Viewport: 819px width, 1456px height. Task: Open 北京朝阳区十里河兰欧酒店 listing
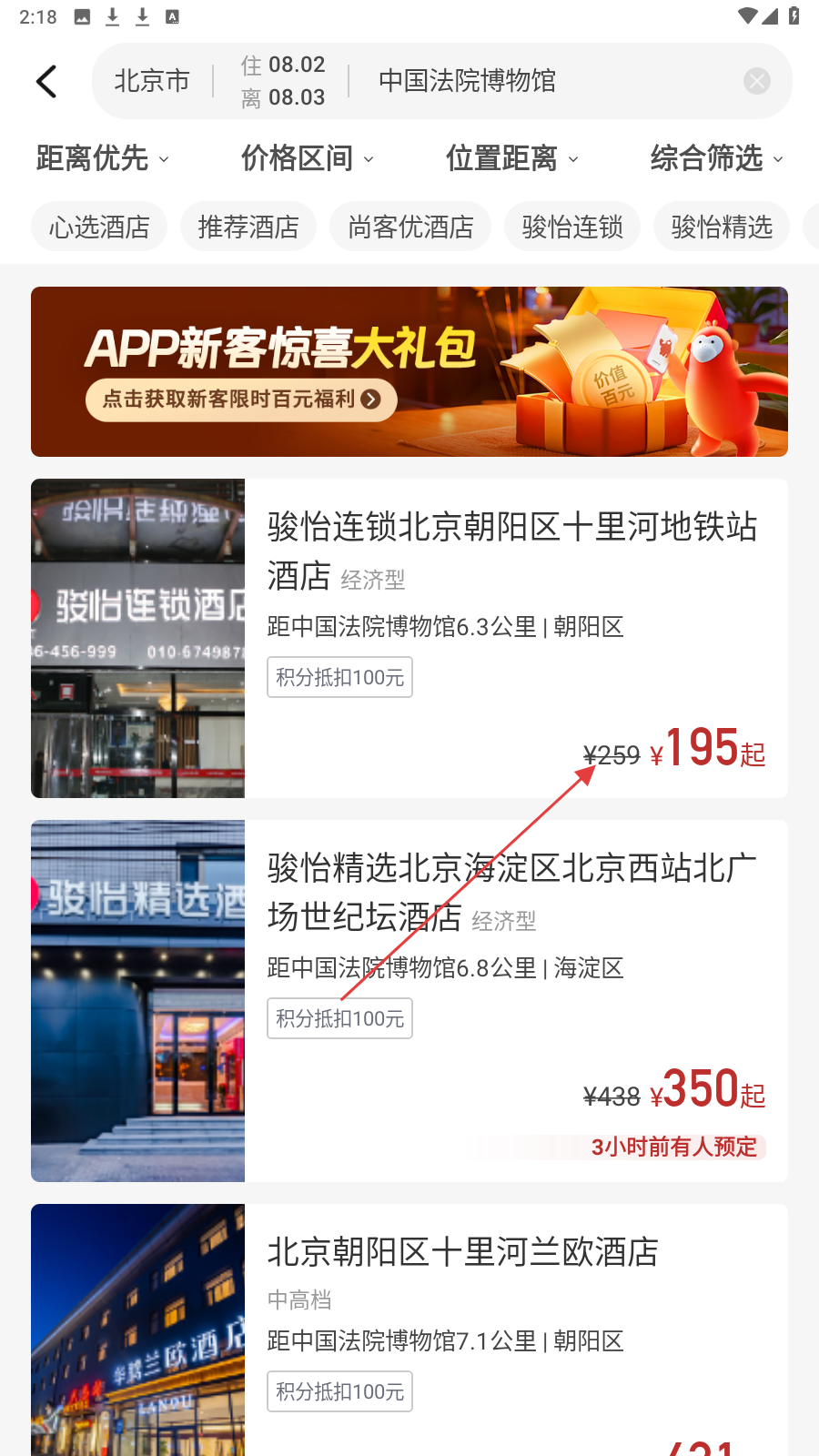[462, 1252]
